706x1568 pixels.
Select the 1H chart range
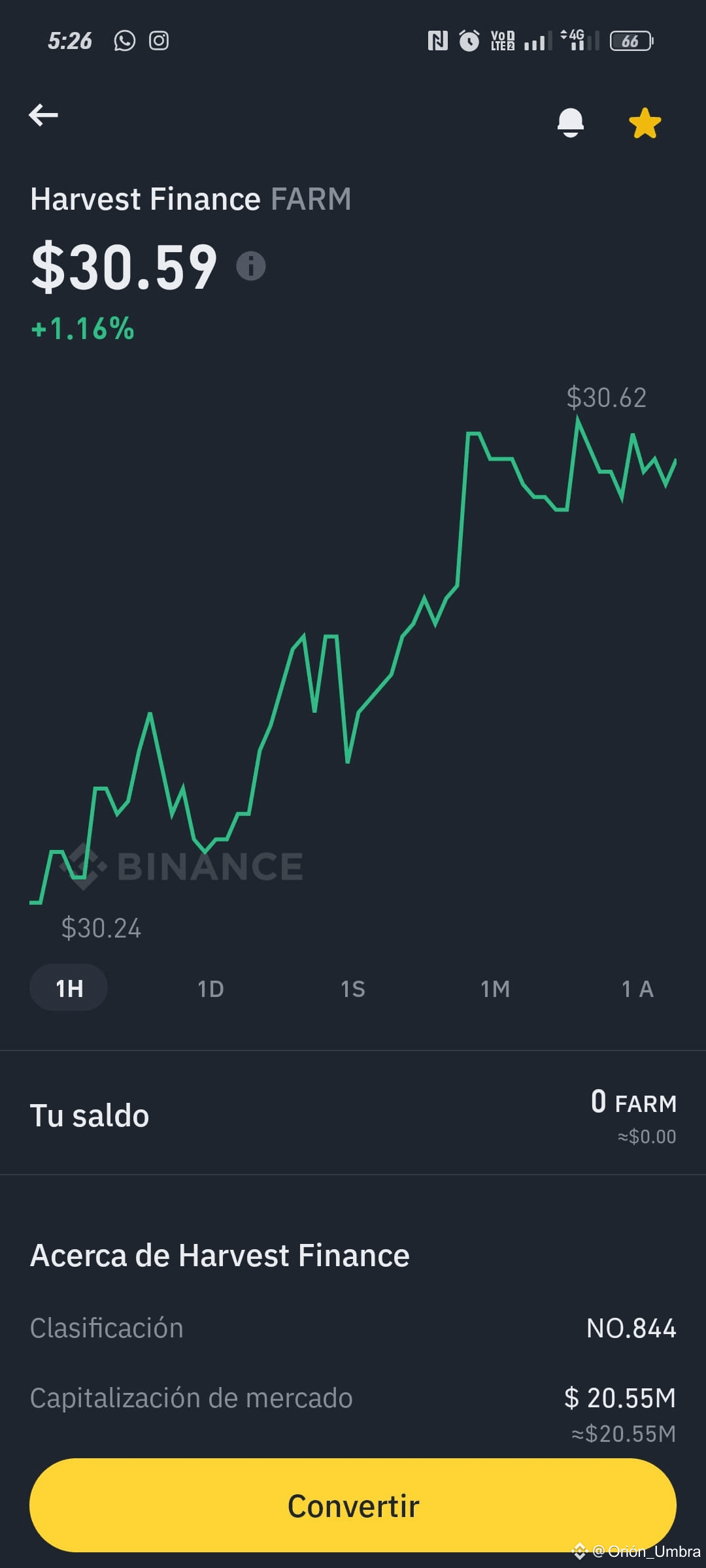[x=69, y=988]
